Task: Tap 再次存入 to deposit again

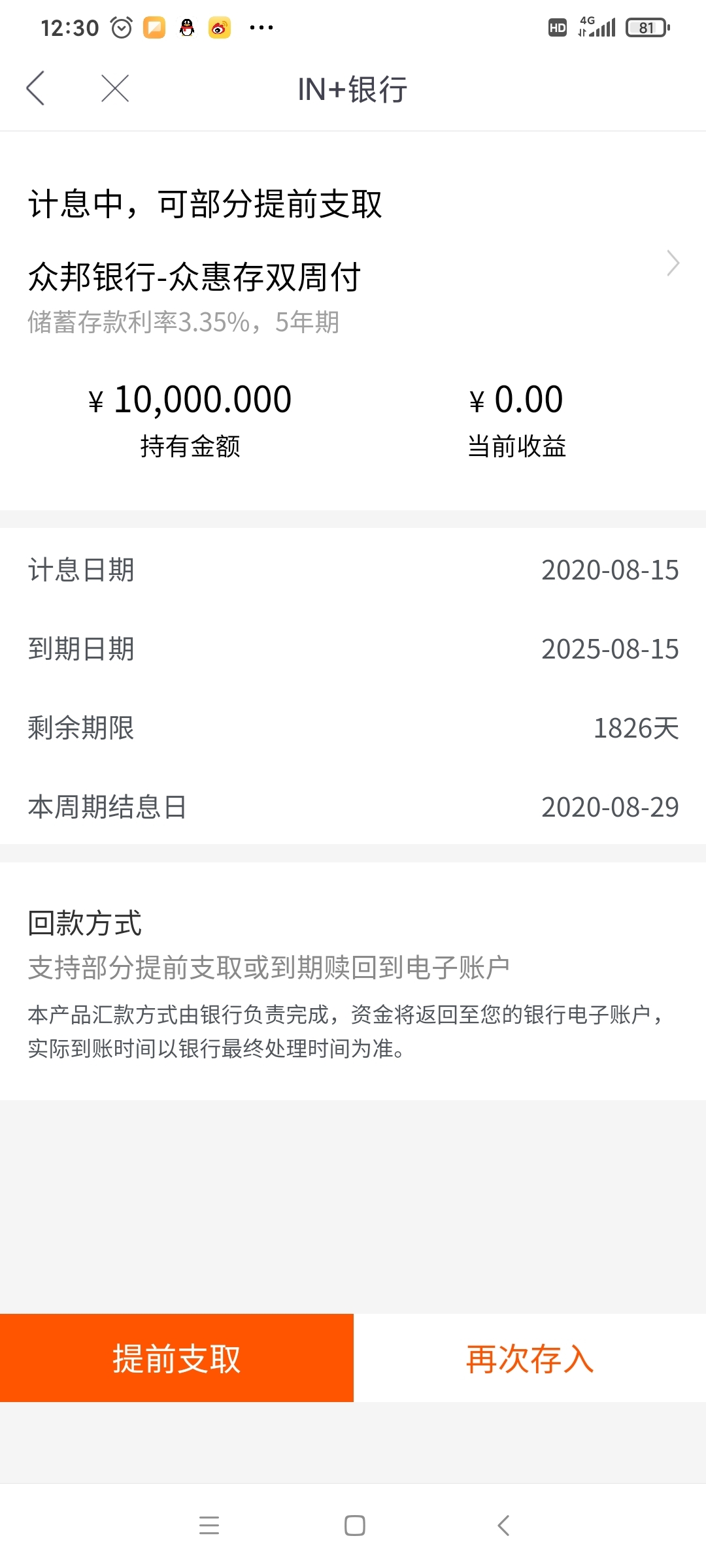Action: (x=530, y=1358)
